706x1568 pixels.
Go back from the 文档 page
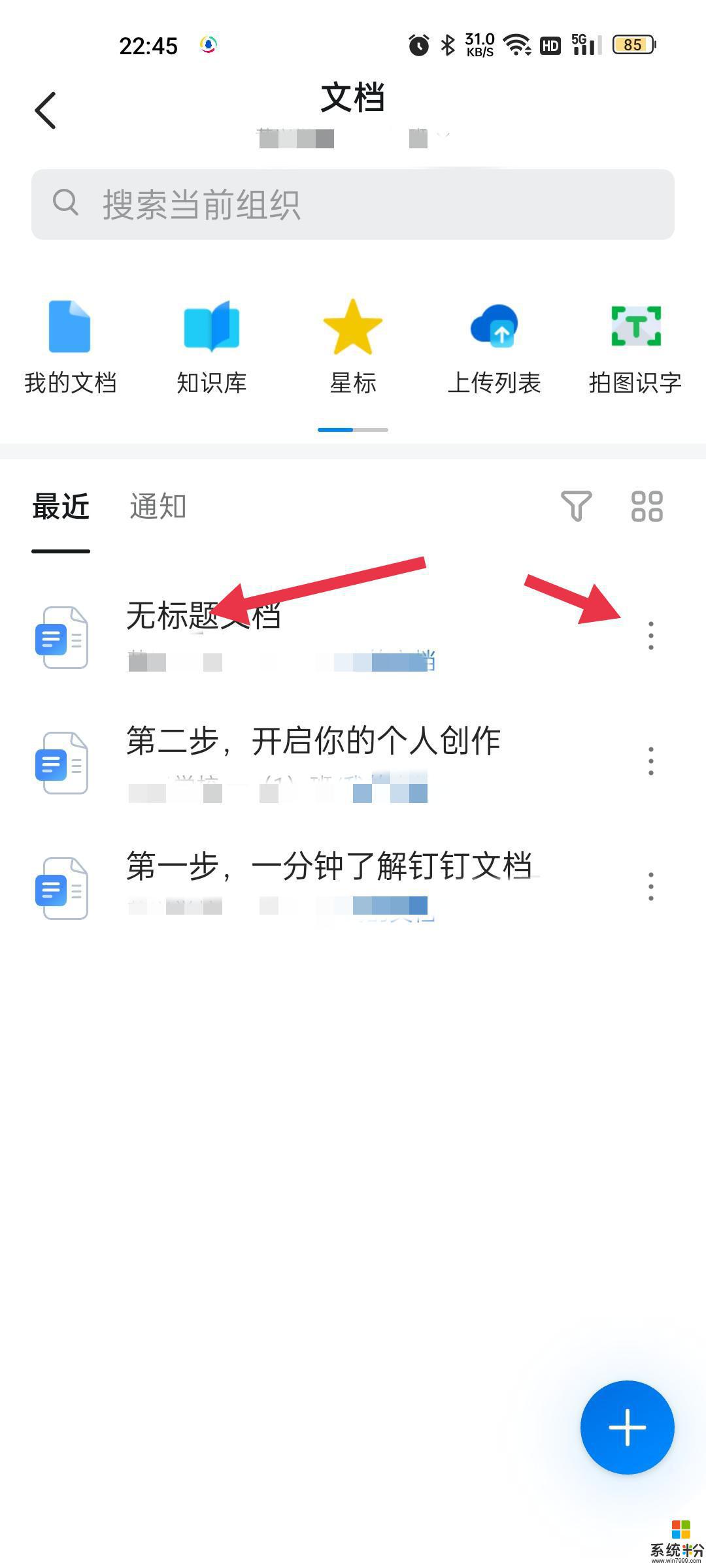point(46,110)
